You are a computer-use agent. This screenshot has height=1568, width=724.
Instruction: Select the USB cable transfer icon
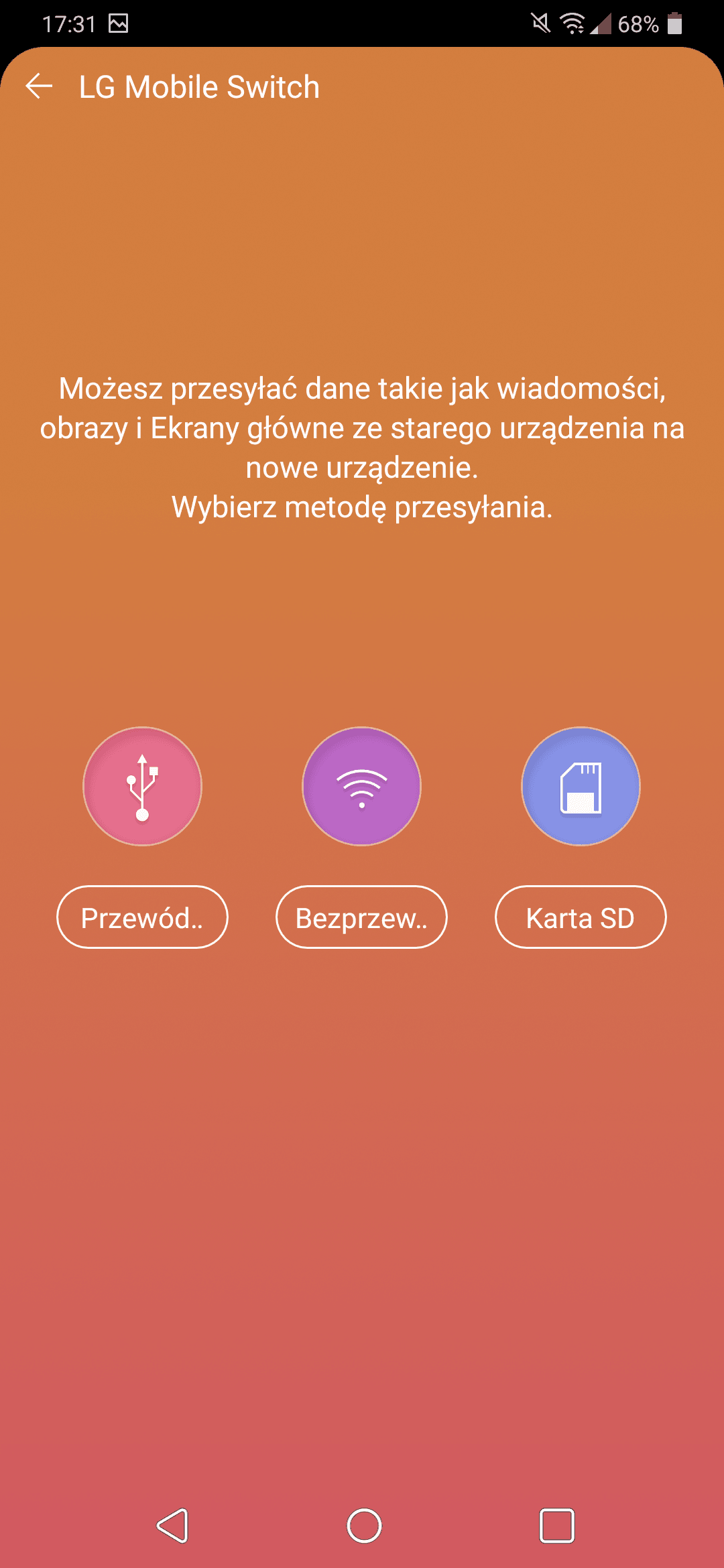coord(142,786)
